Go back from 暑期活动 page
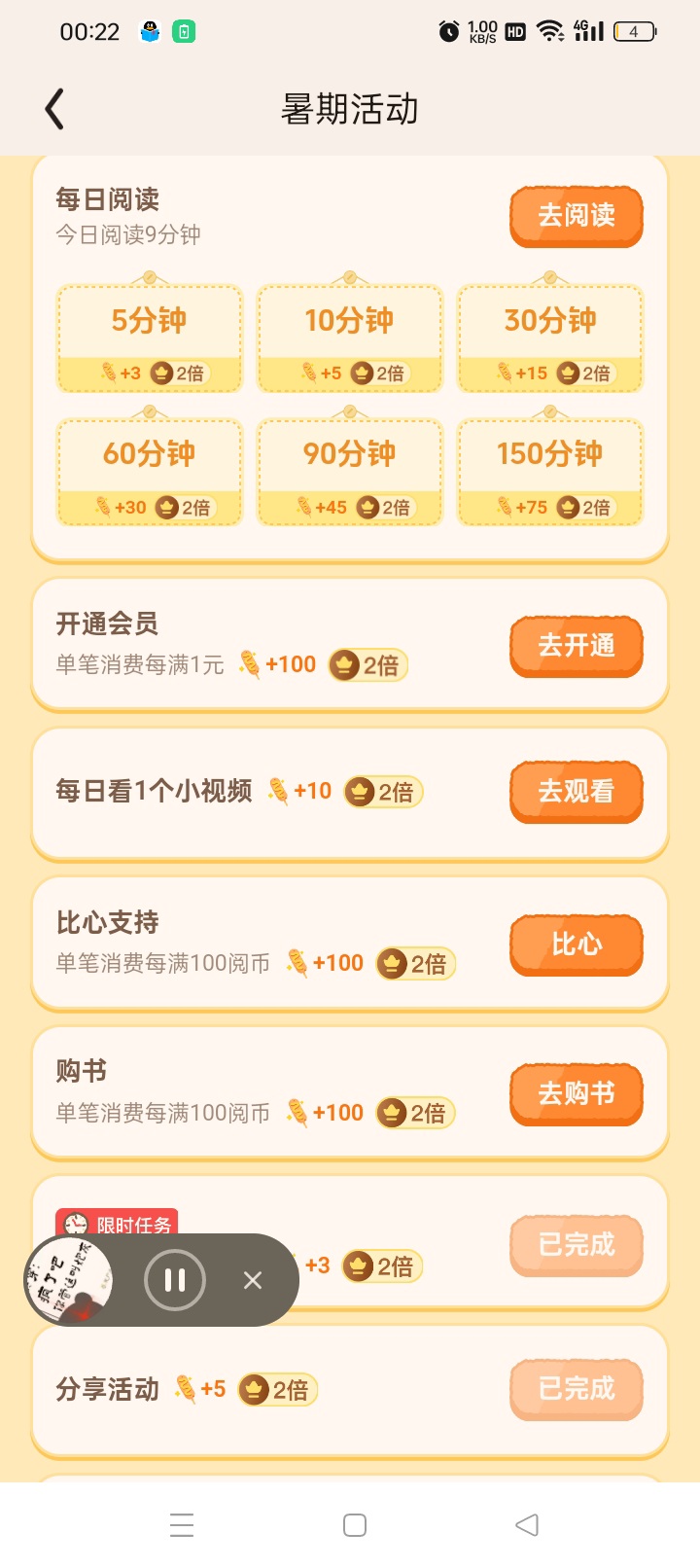 [54, 109]
